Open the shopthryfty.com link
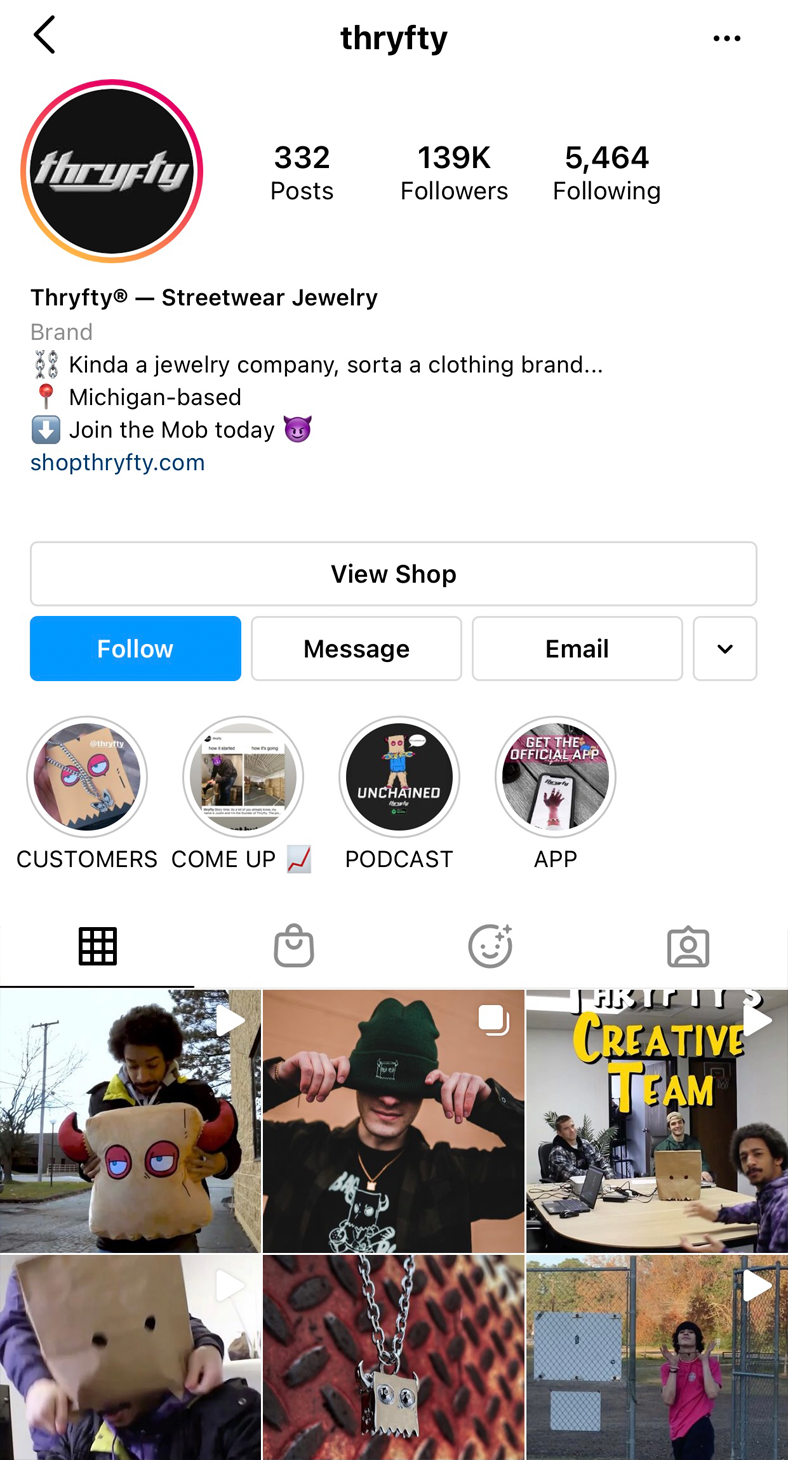 tap(117, 462)
